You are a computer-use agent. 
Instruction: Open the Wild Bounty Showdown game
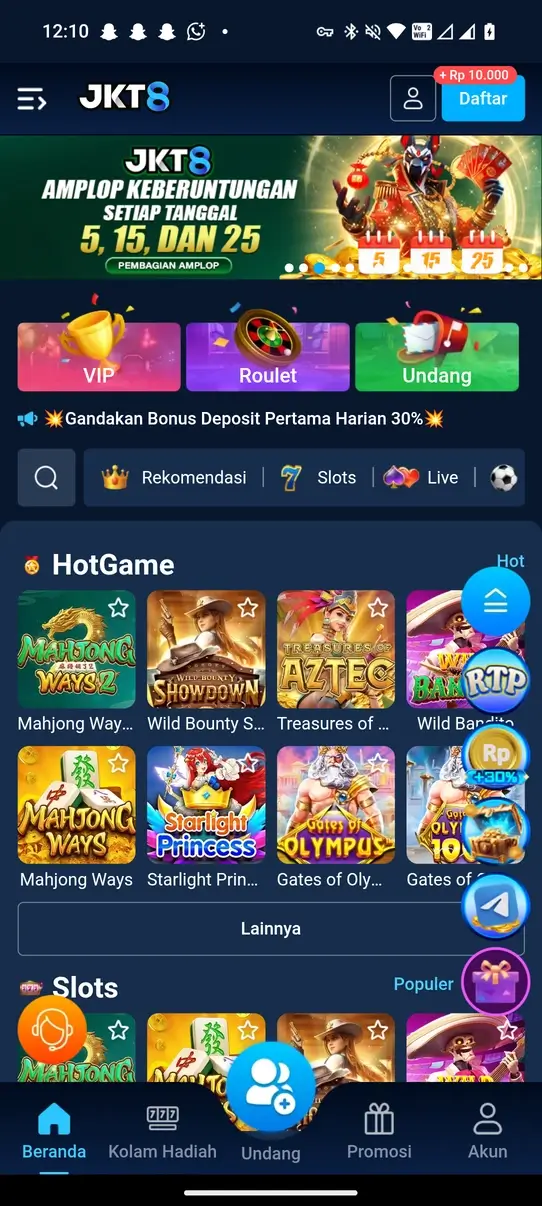[207, 662]
